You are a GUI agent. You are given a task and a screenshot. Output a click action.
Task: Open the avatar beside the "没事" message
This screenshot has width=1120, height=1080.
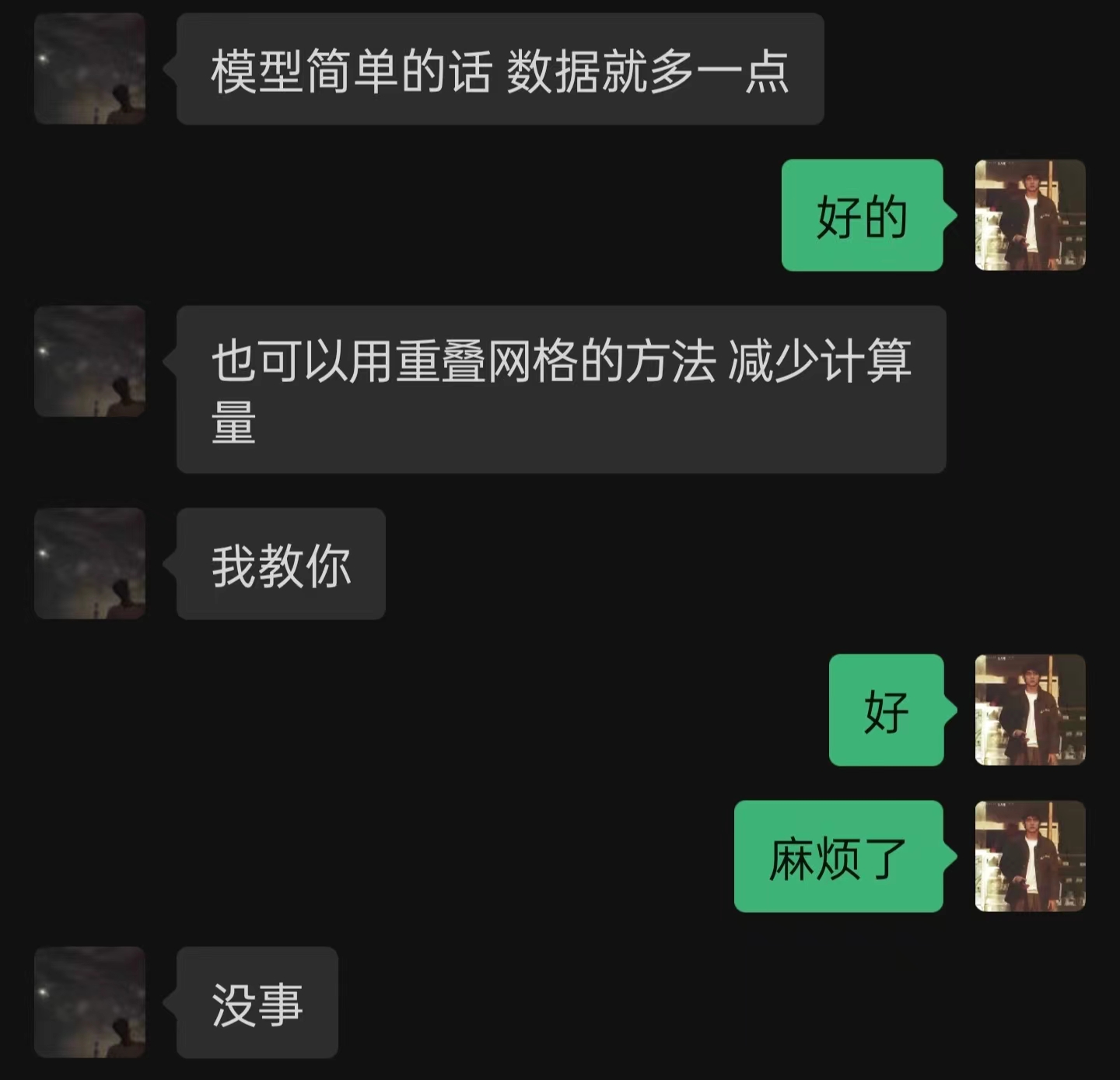(x=89, y=1002)
